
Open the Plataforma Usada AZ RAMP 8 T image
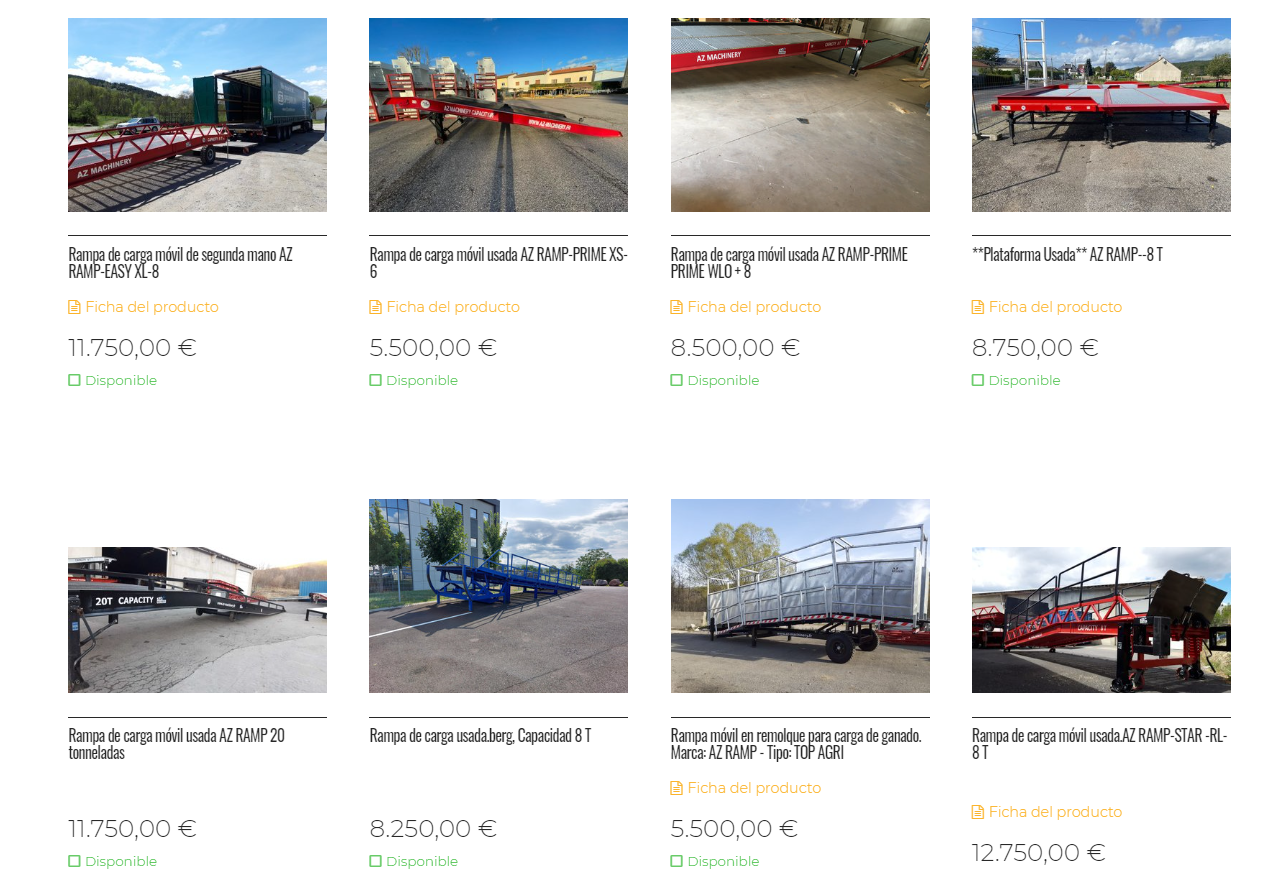[1101, 115]
